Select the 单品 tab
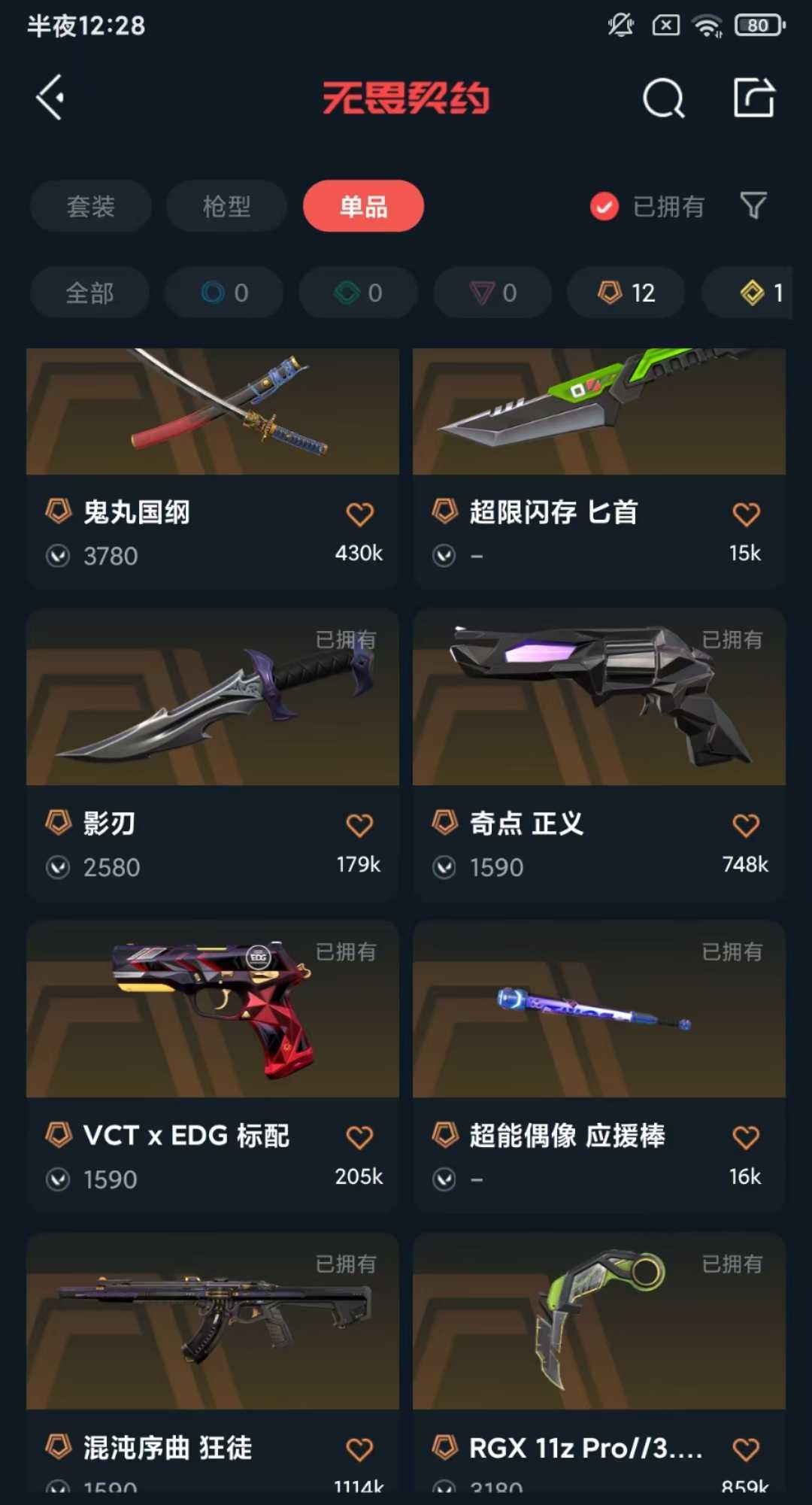The height and width of the screenshot is (1505, 812). (x=363, y=206)
